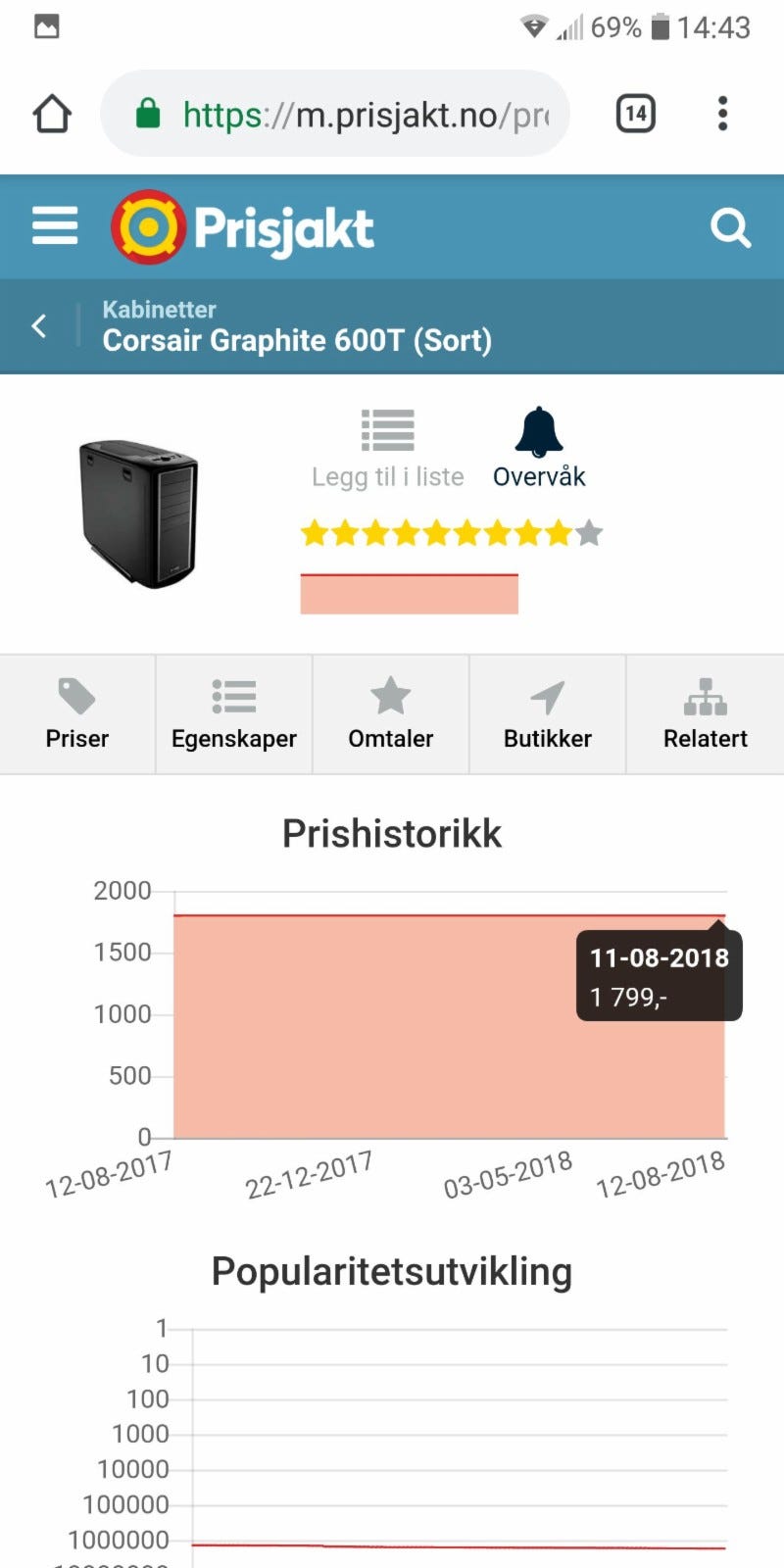
Task: Open the browser tab switcher
Action: click(635, 114)
